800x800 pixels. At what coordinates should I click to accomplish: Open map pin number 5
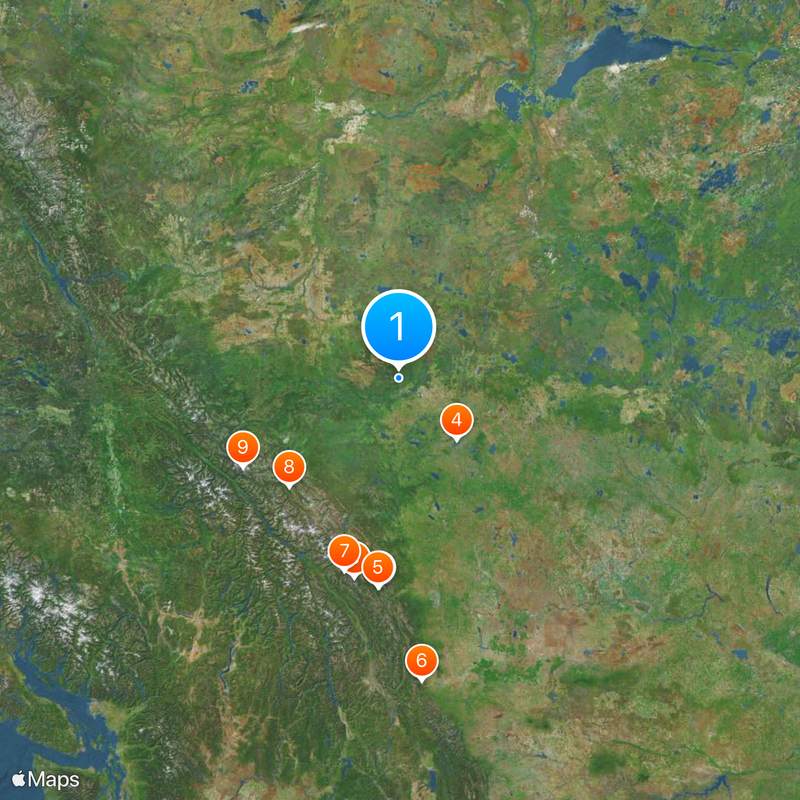point(378,568)
